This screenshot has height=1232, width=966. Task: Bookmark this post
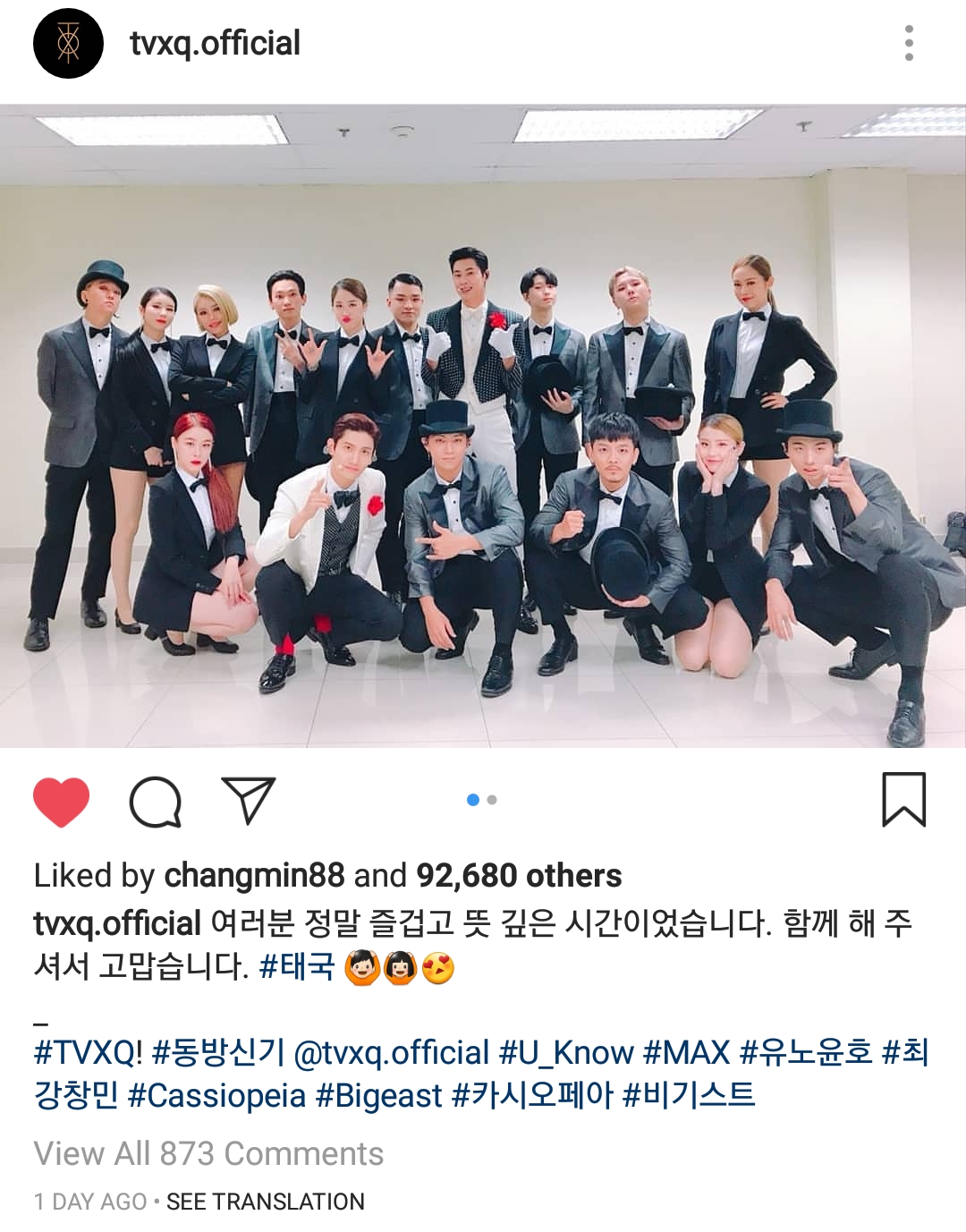tap(903, 799)
